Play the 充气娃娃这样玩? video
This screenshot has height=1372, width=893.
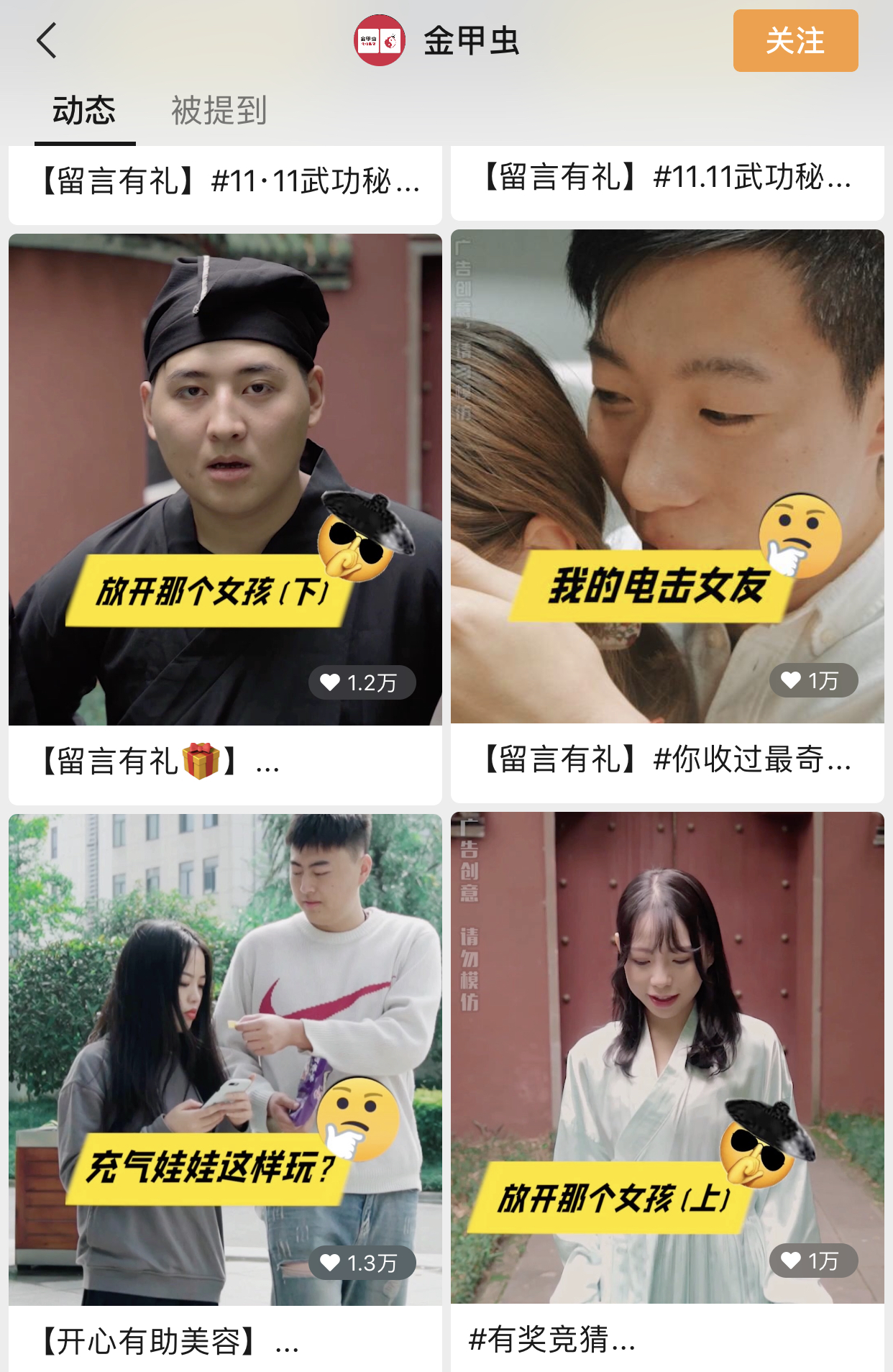pos(225,1058)
